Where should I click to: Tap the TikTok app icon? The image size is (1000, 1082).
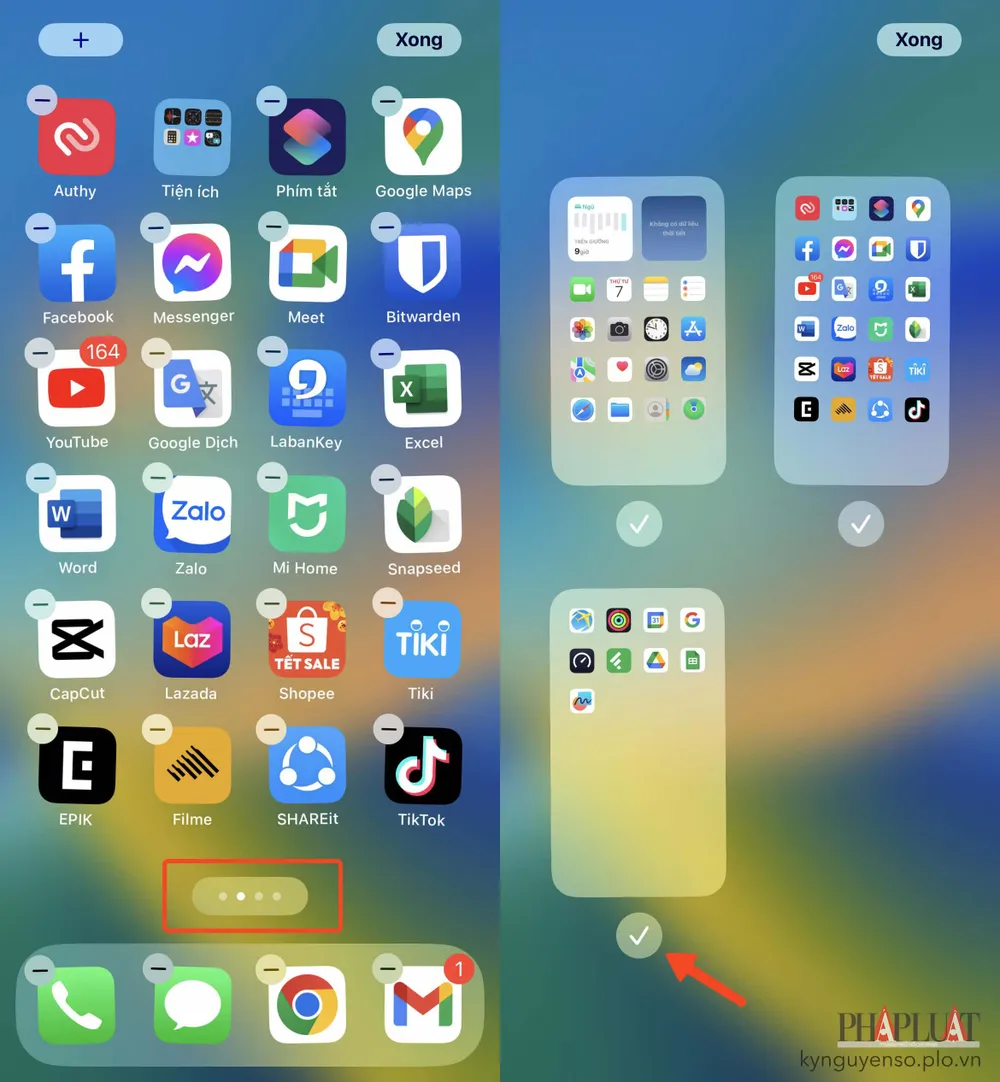pyautogui.click(x=422, y=766)
